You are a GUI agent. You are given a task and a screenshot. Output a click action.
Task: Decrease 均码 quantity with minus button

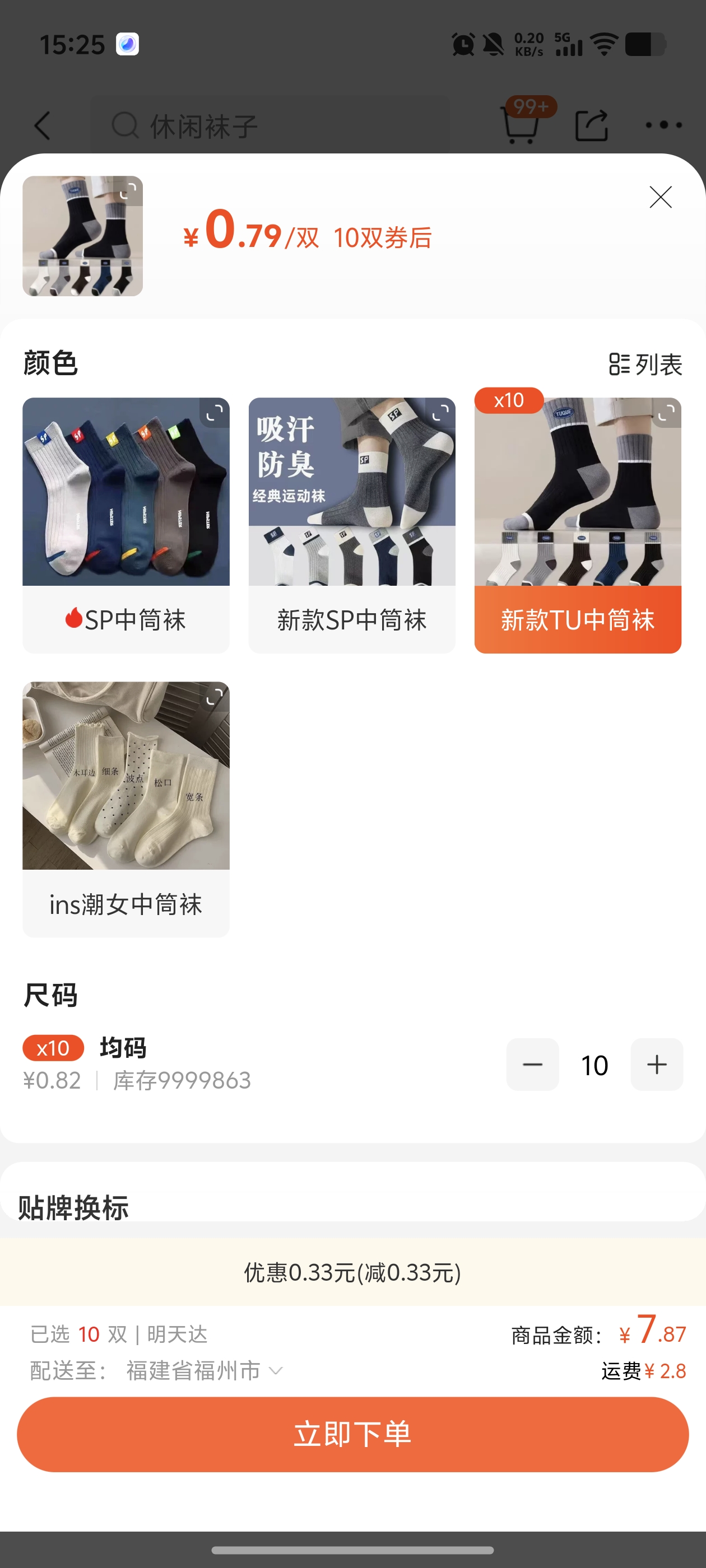click(532, 1065)
